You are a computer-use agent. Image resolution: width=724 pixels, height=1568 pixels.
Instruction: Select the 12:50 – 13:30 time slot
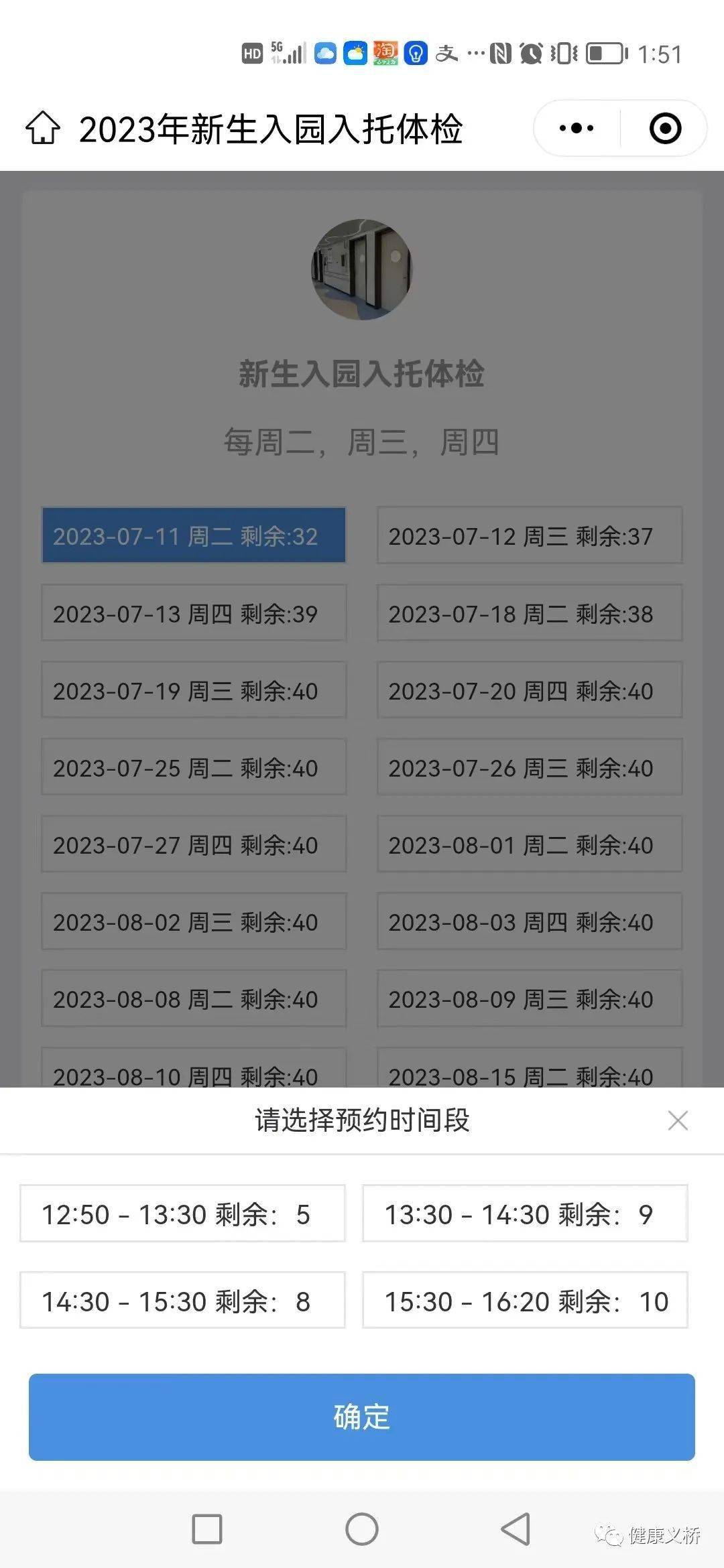[x=182, y=1214]
